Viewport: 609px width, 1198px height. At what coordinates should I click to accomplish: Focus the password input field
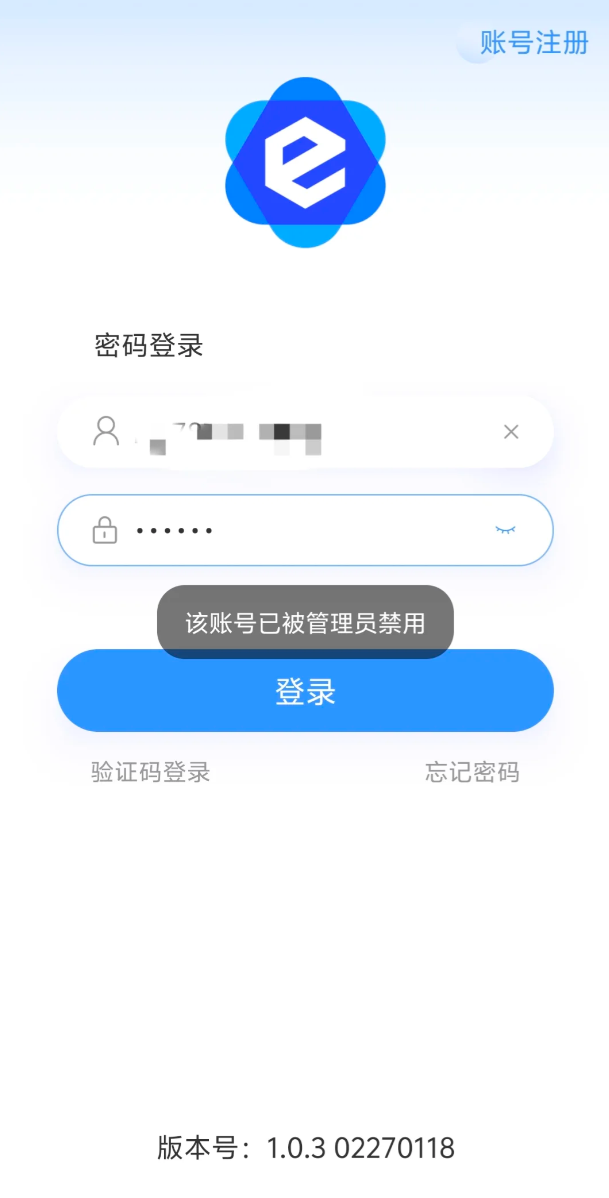click(x=300, y=530)
